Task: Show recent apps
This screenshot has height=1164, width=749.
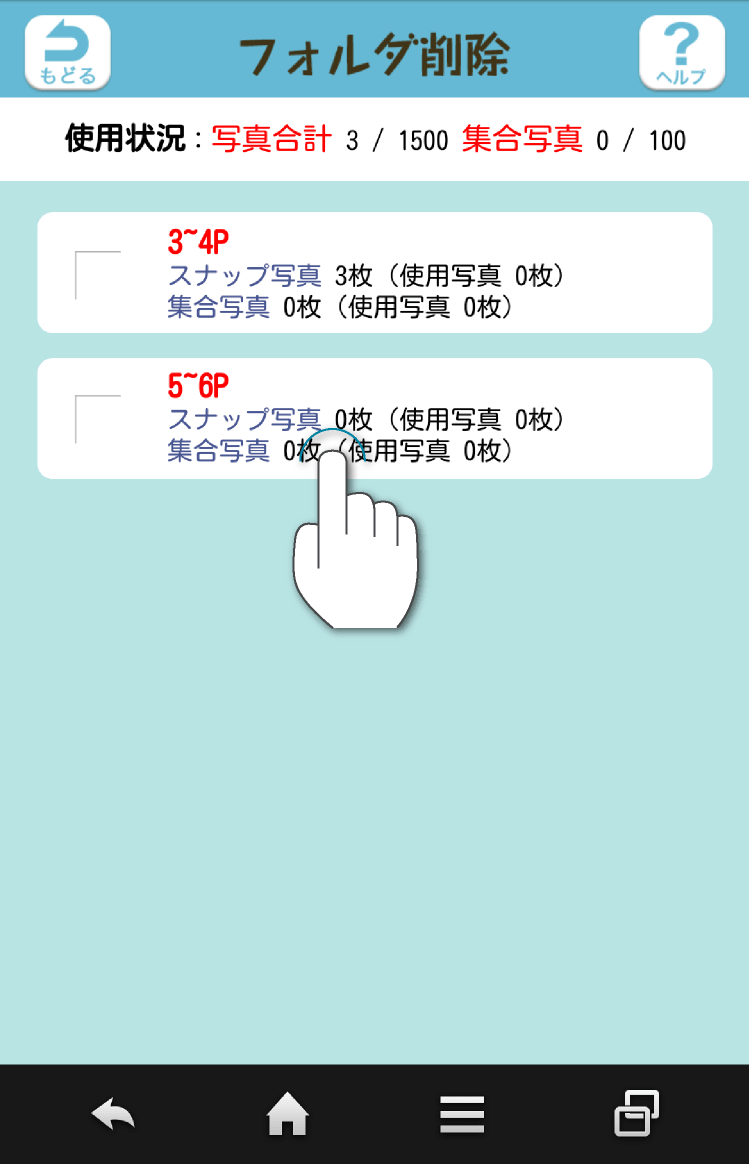Action: click(x=636, y=1114)
